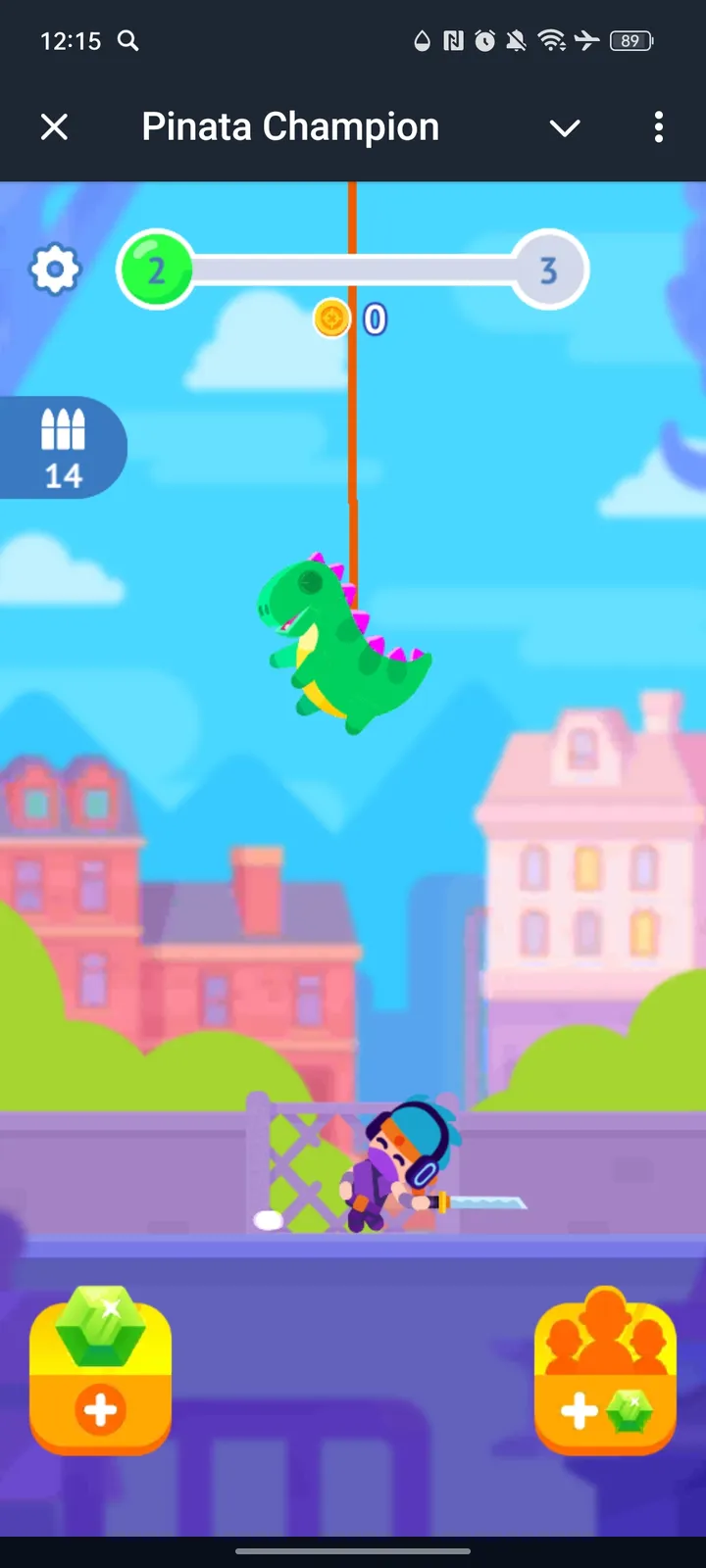706x1568 pixels.
Task: Select the Pinata Champion title
Action: 290,125
